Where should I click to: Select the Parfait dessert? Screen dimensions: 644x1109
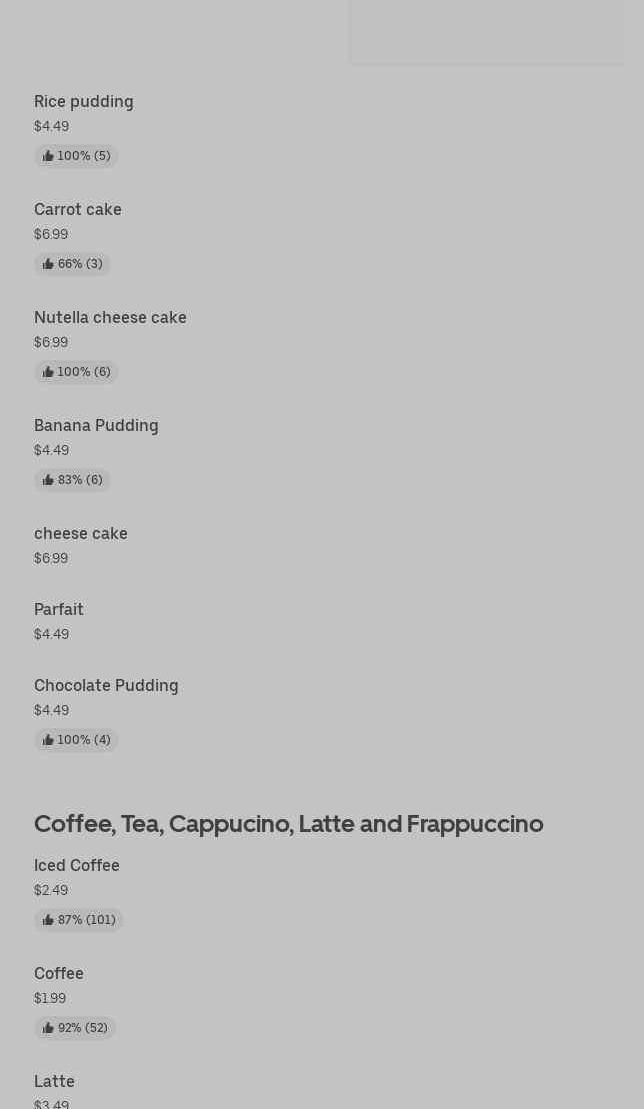coord(59,610)
